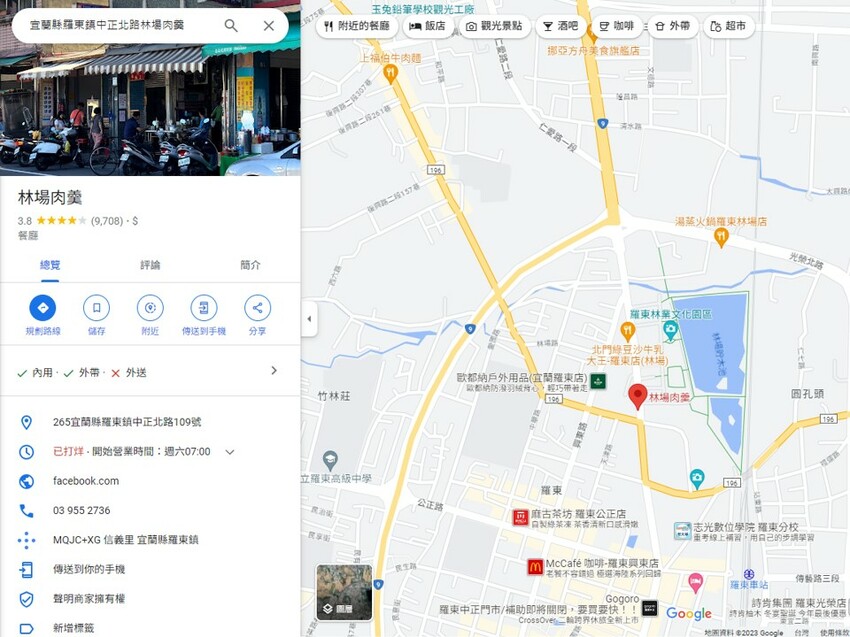Viewport: 850px width, 637px height.
Task: Switch to the 簡介 tab
Action: (x=250, y=265)
